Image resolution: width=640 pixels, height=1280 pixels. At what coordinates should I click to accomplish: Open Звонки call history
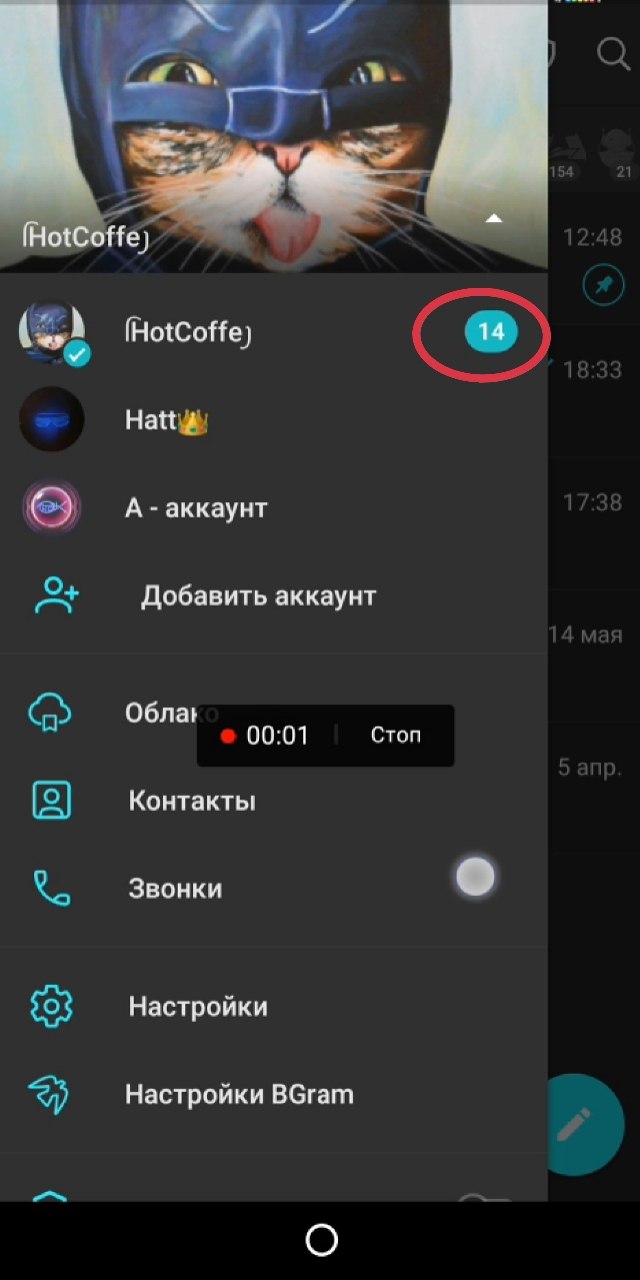click(274, 889)
